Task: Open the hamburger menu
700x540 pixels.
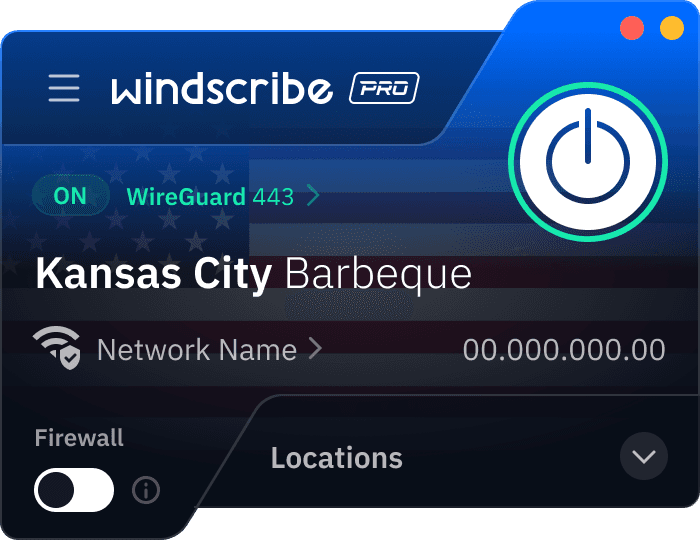Action: tap(64, 88)
